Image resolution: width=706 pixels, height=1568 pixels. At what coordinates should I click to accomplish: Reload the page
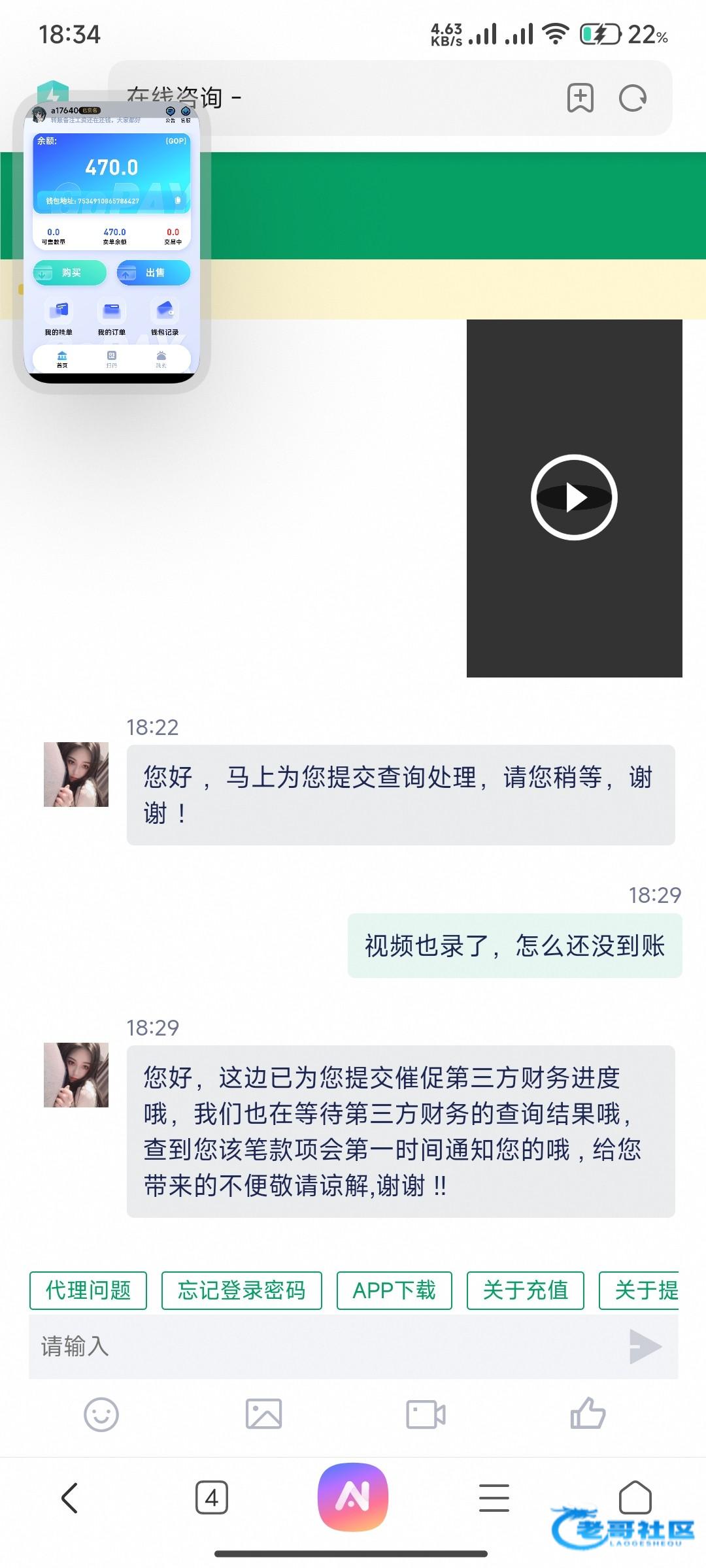[x=632, y=99]
